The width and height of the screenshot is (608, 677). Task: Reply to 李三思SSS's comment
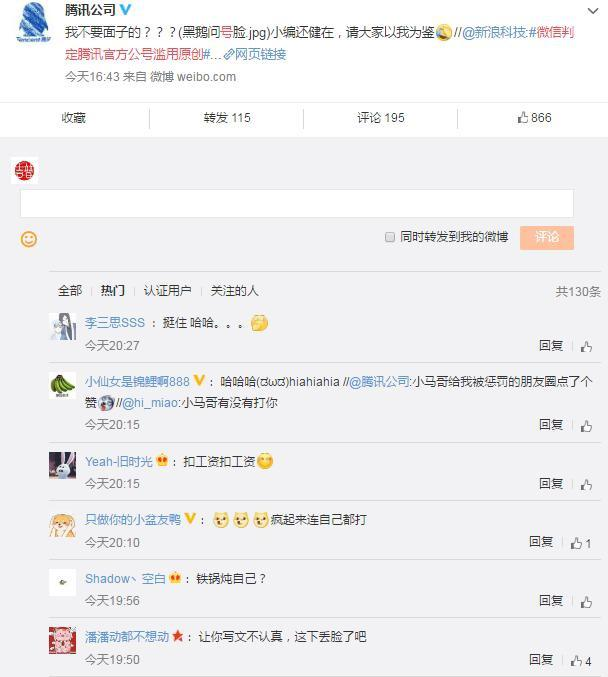click(x=551, y=346)
